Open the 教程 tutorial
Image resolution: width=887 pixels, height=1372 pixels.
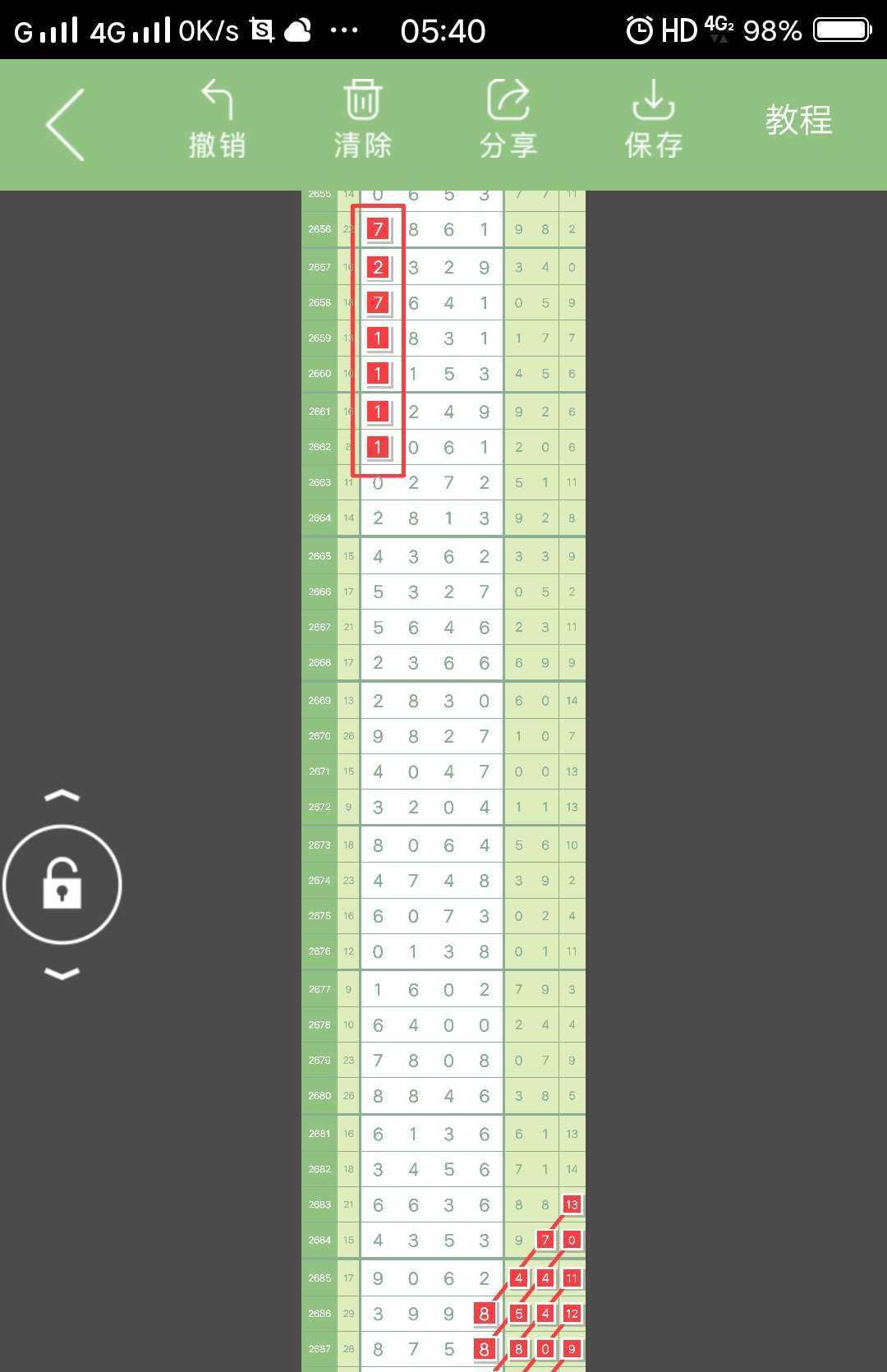798,121
